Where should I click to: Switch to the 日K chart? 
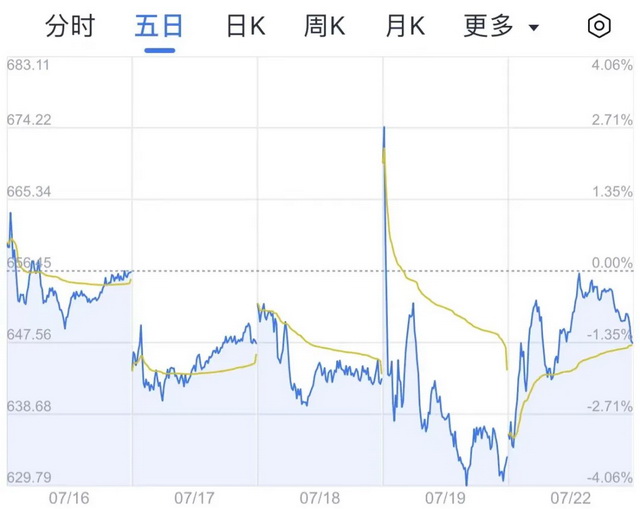coord(244,26)
